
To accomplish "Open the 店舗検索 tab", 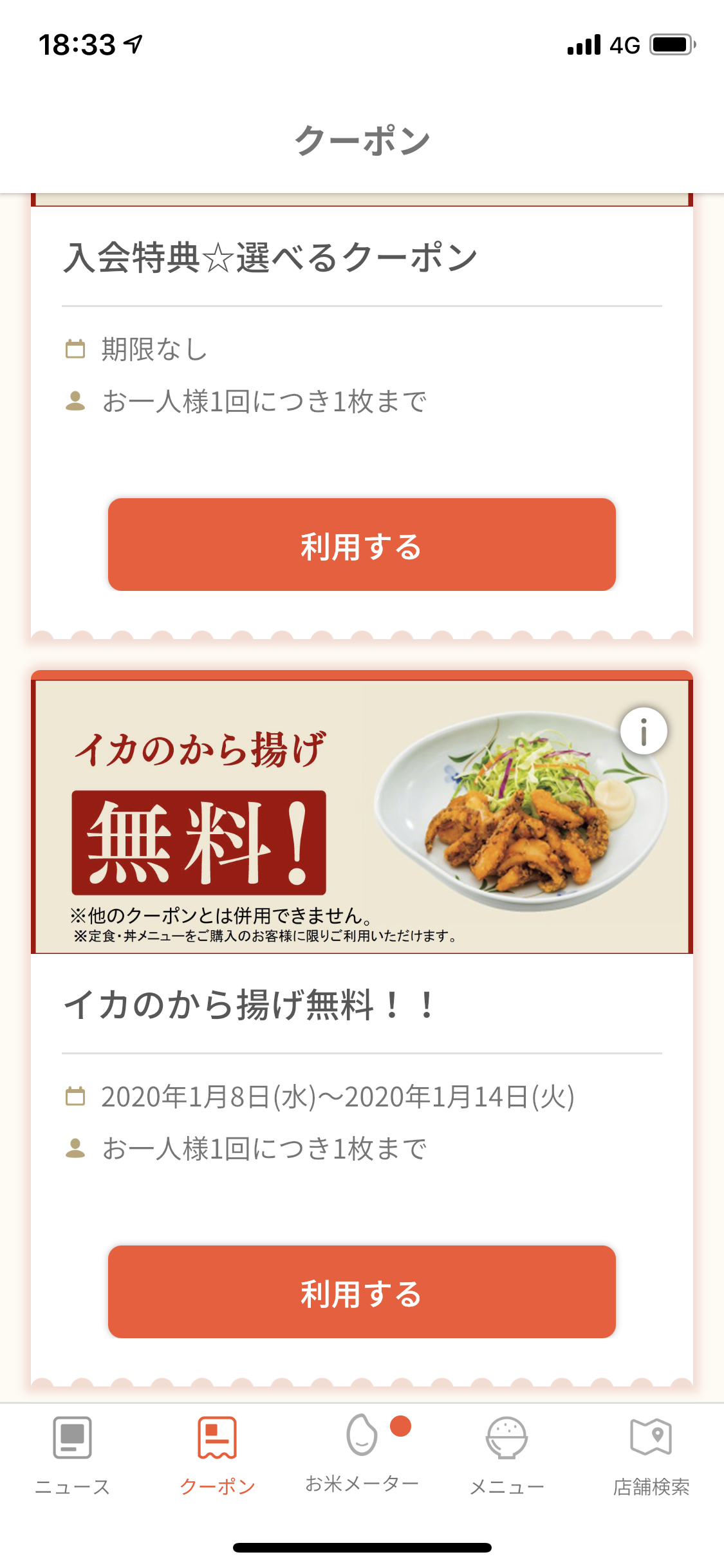I will pyautogui.click(x=651, y=1454).
